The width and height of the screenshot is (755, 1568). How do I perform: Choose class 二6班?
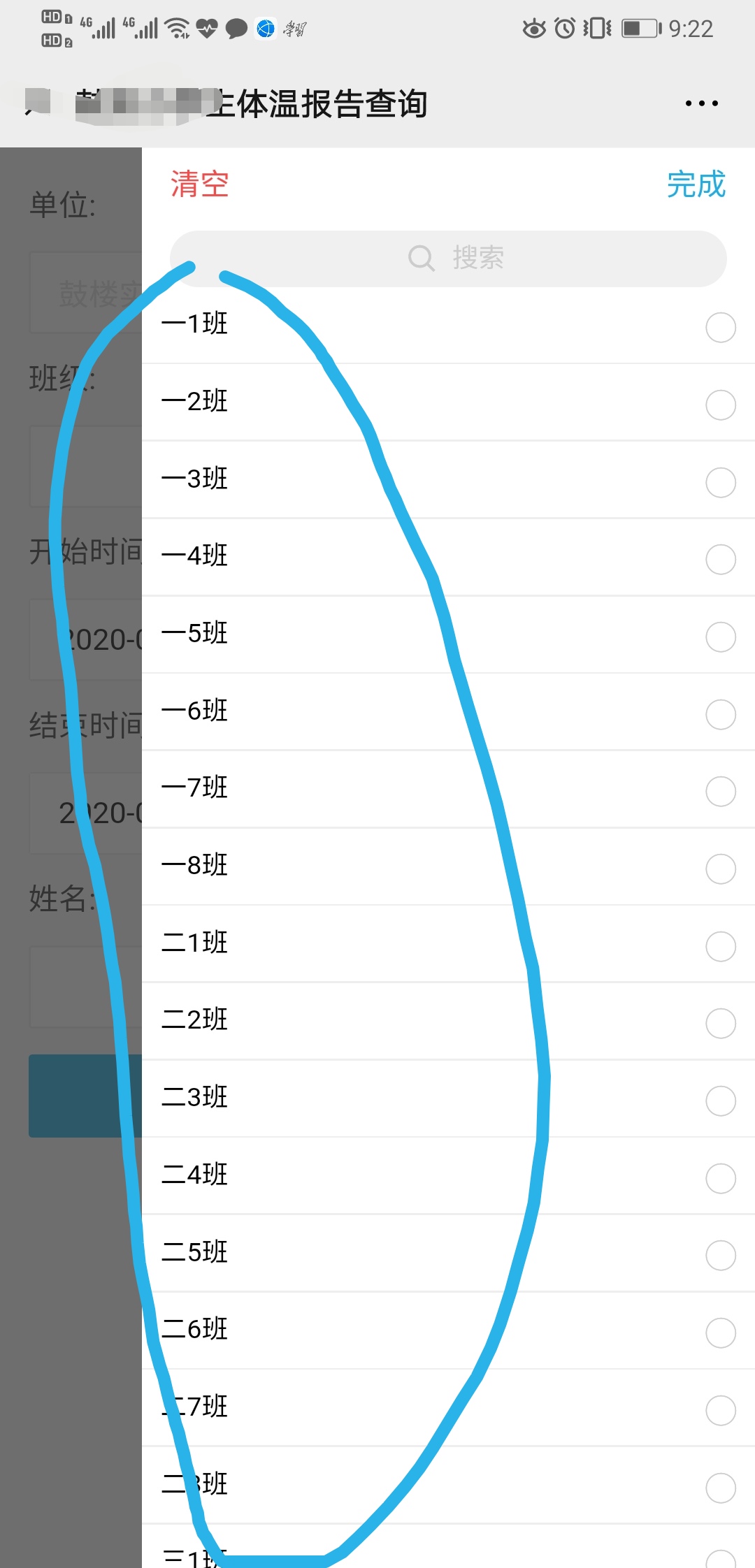448,1330
